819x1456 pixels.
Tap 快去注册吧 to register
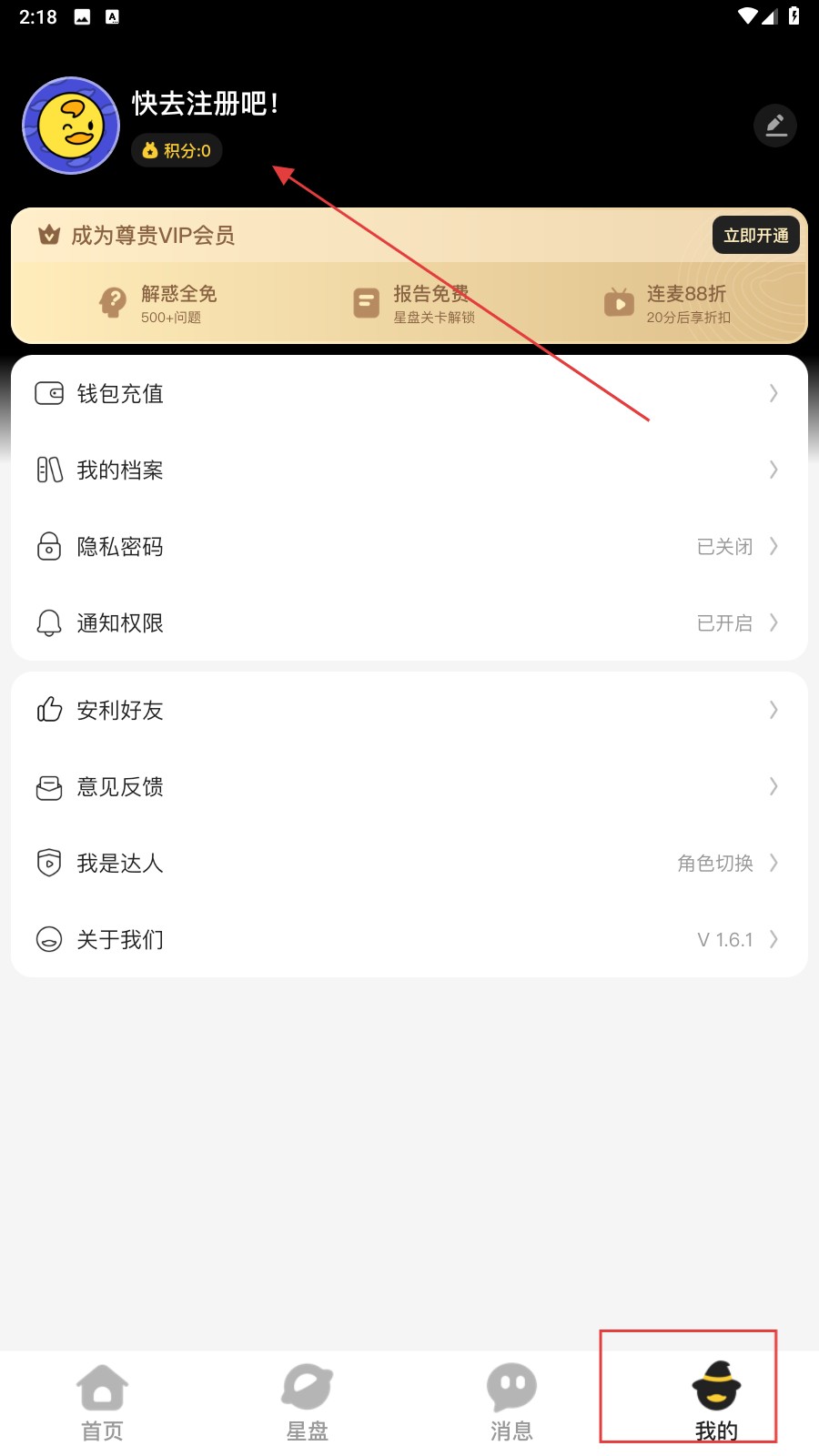click(x=205, y=104)
